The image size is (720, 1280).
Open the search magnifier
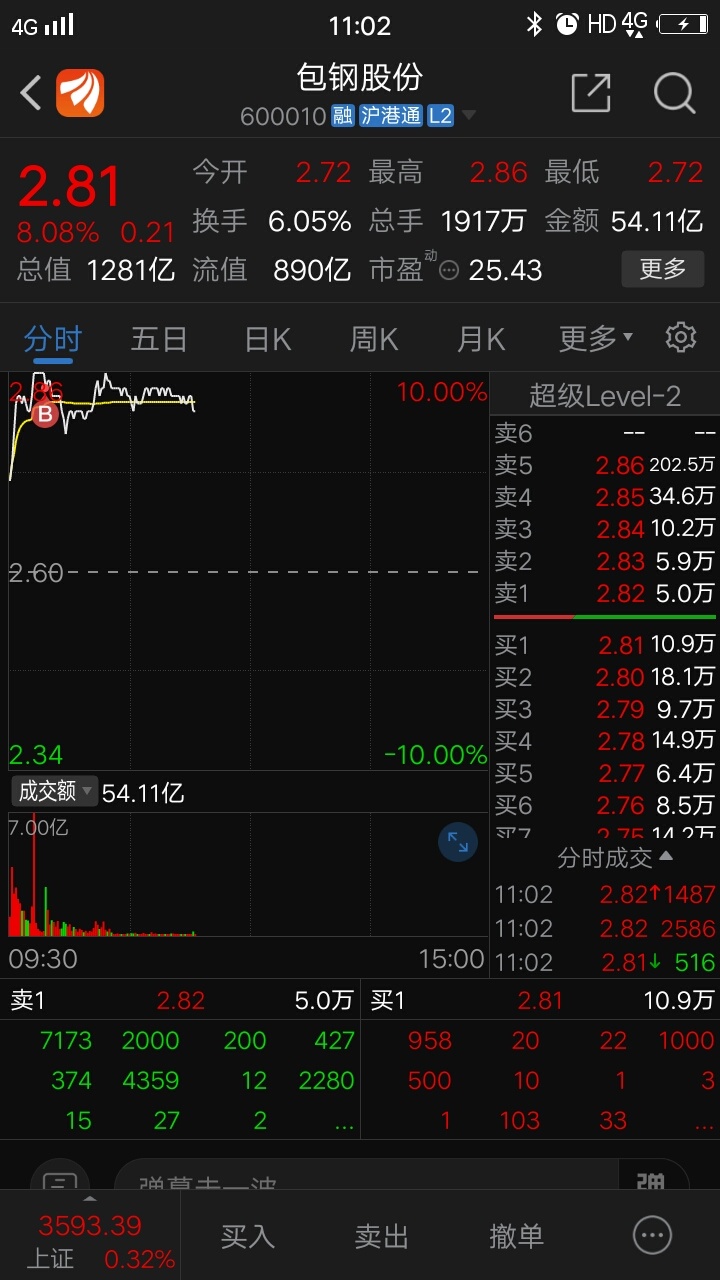pos(674,93)
